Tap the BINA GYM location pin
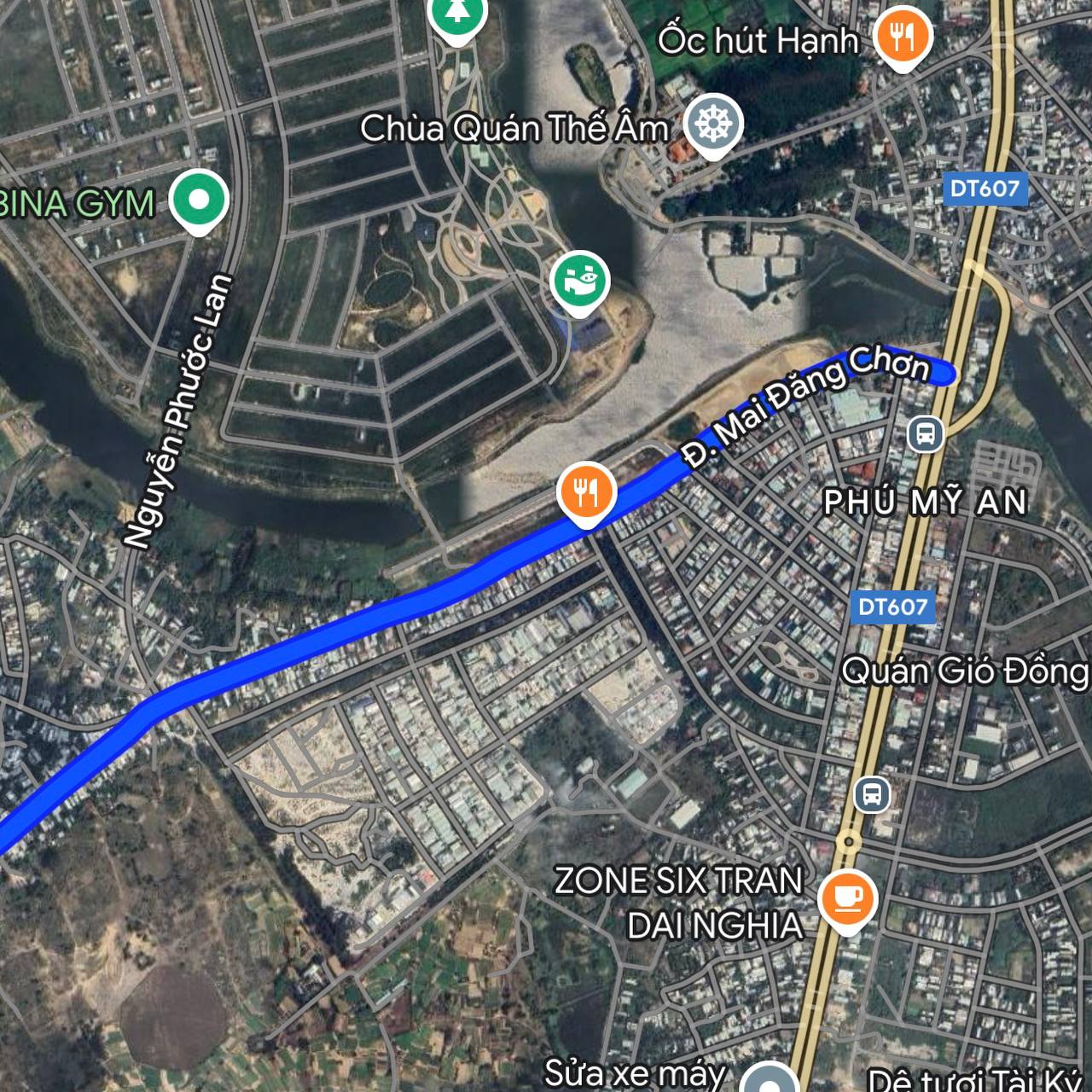This screenshot has width=1092, height=1092. [199, 200]
